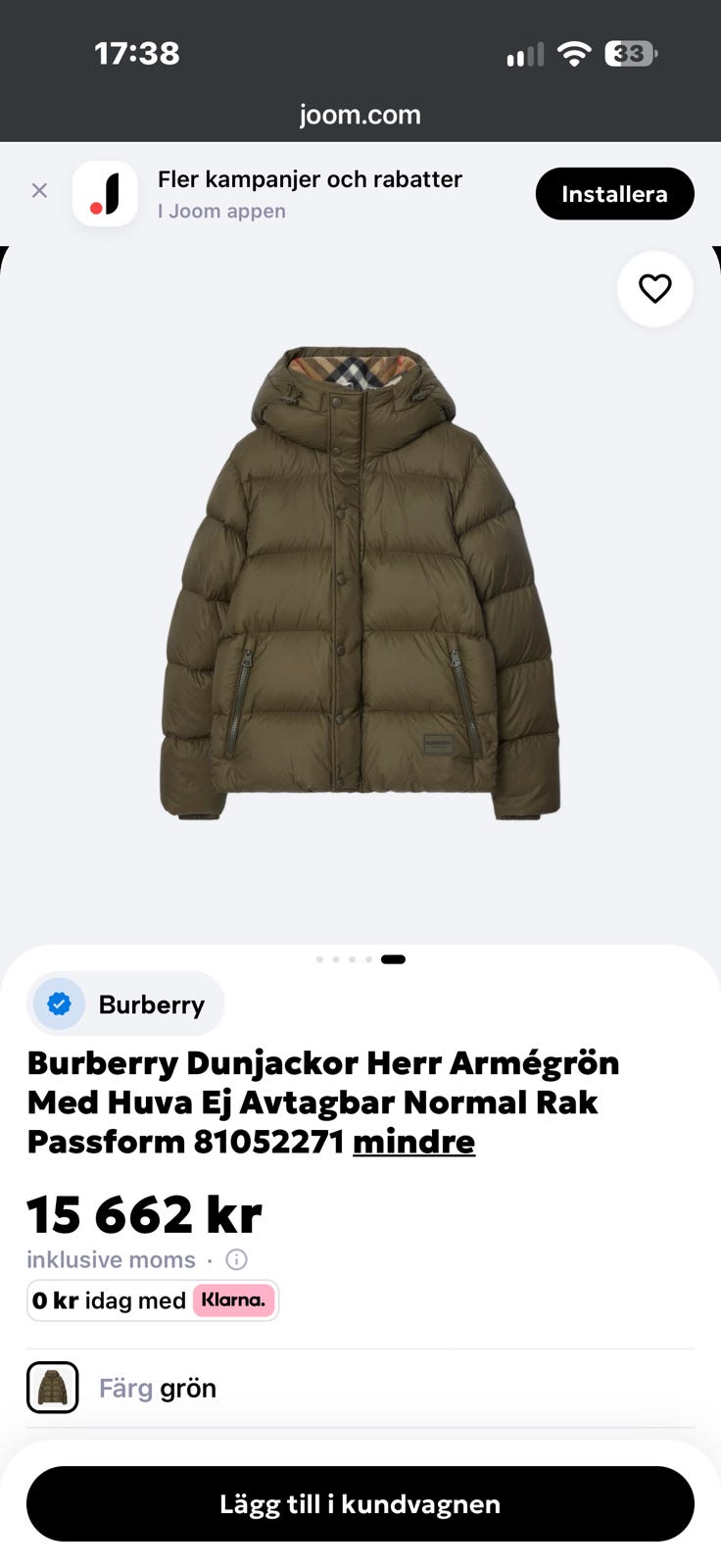Tap the Installera button

click(614, 194)
